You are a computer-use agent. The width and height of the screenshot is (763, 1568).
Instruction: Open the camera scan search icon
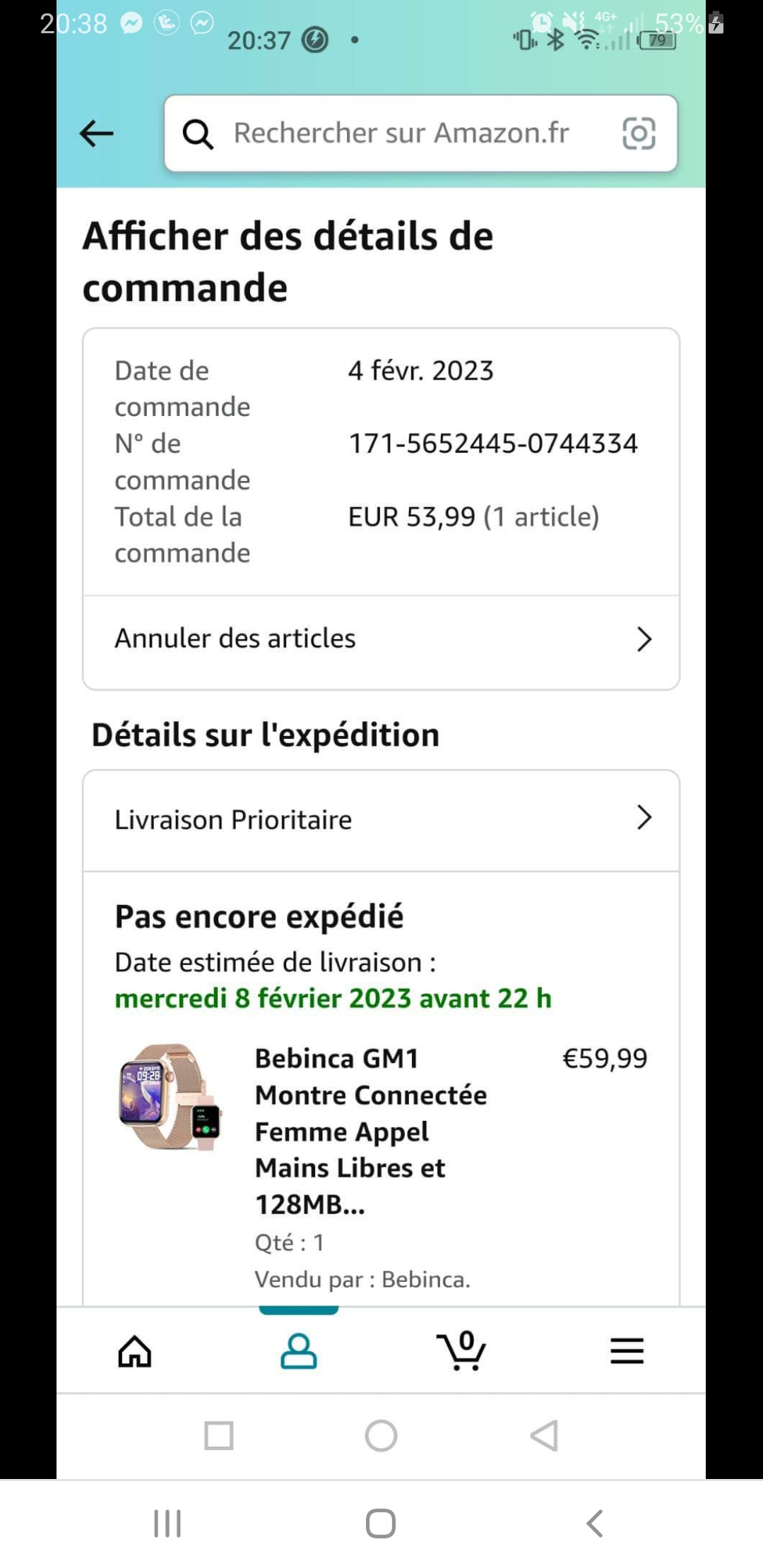click(639, 133)
